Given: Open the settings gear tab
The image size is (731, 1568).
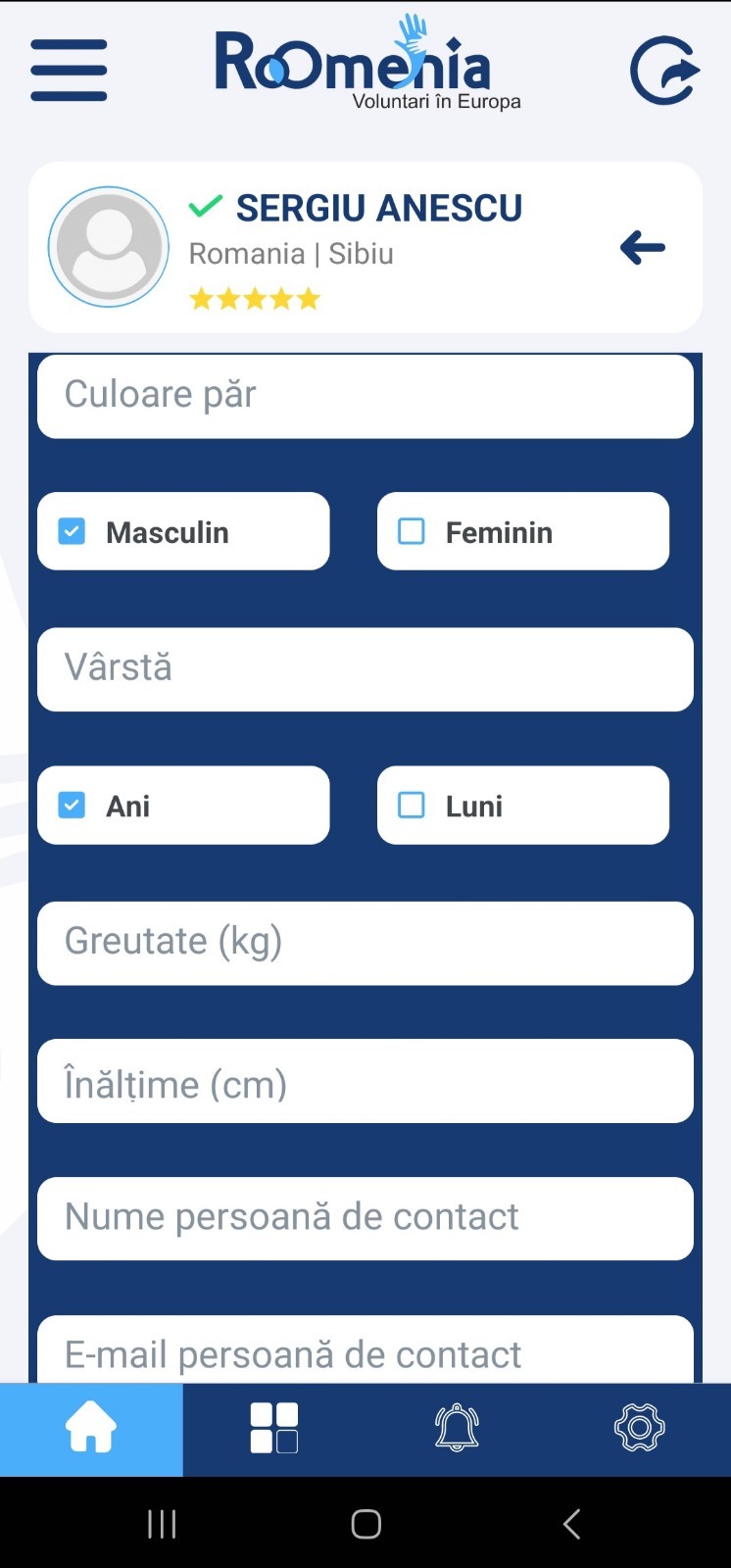Looking at the screenshot, I should click(x=640, y=1429).
